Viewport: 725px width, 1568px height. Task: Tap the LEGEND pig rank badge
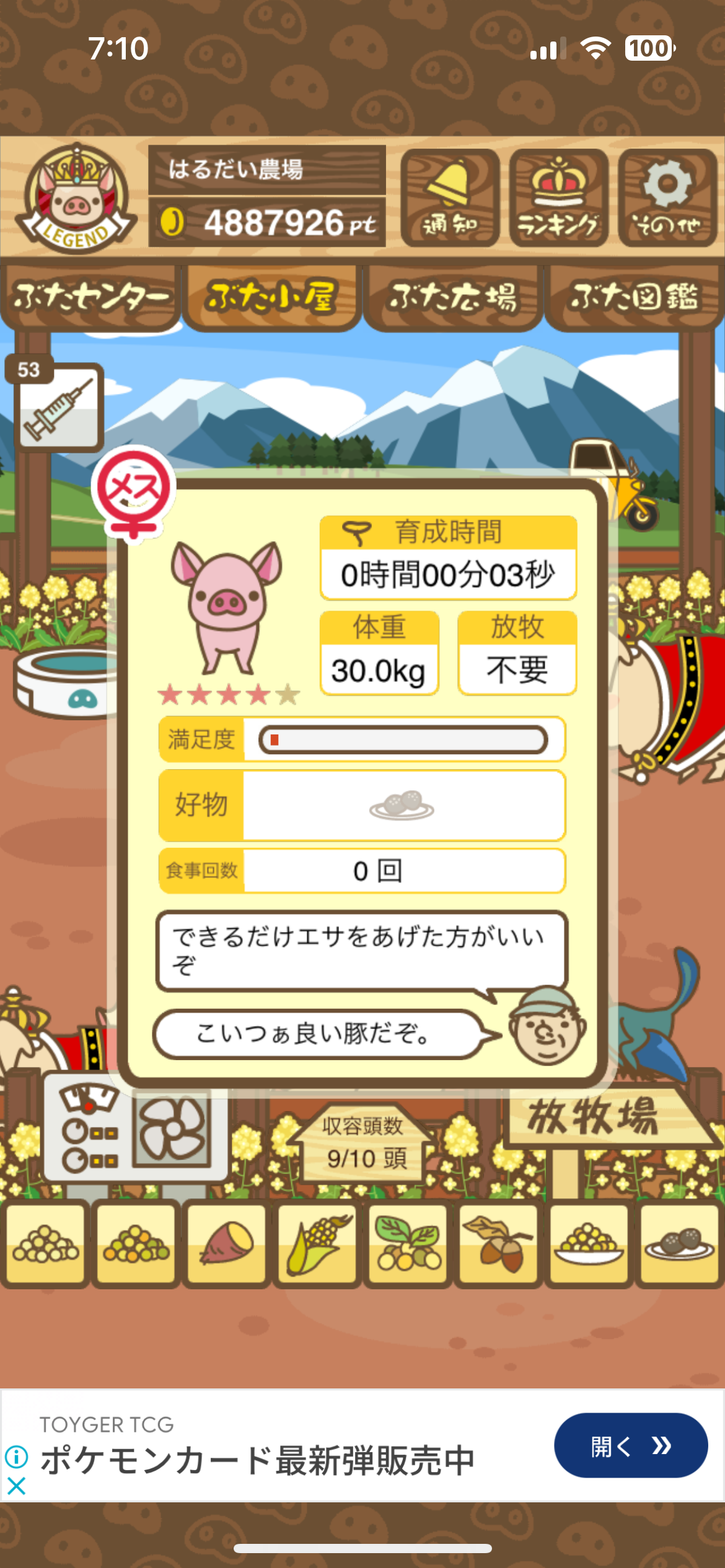tap(76, 198)
